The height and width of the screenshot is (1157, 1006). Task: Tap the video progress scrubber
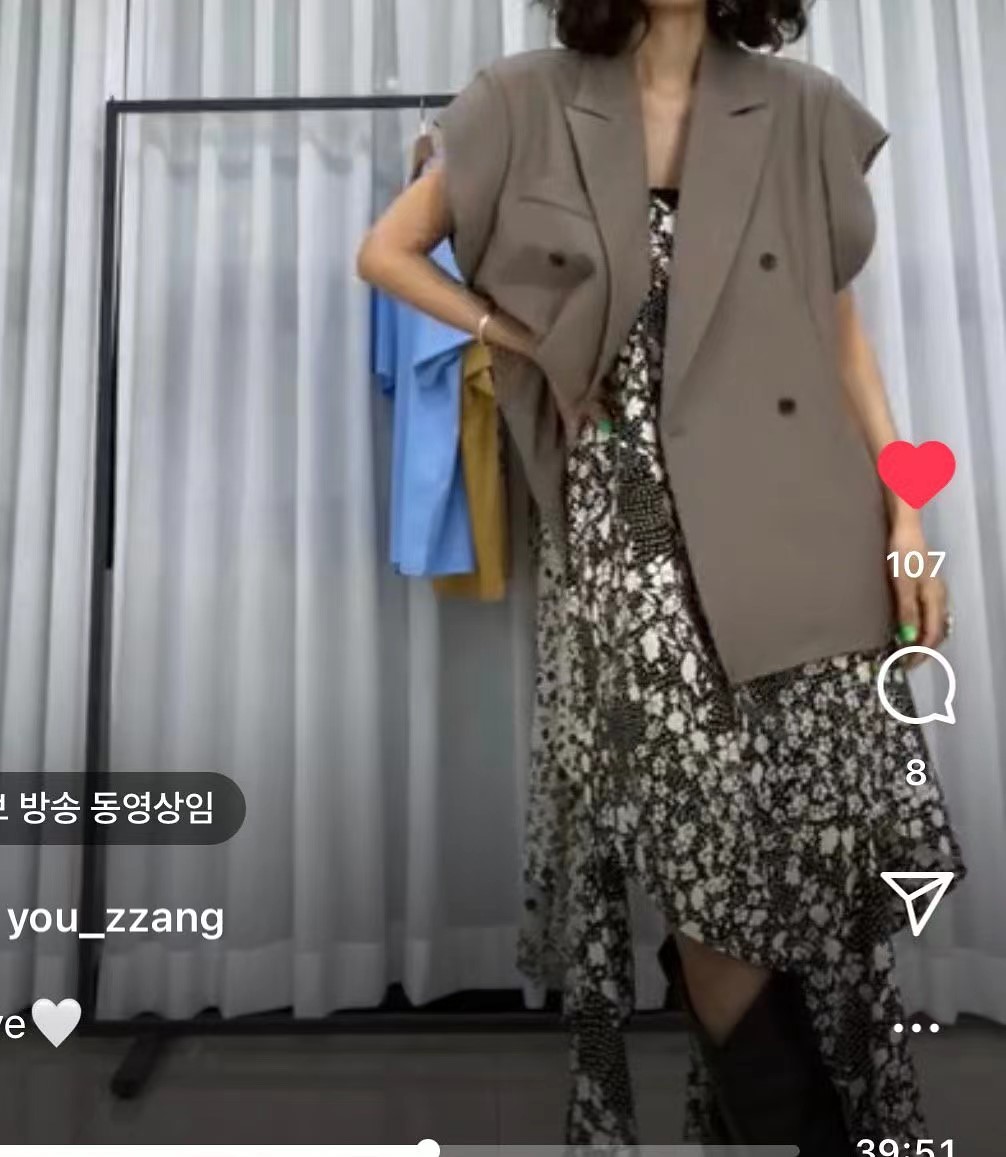click(428, 1148)
